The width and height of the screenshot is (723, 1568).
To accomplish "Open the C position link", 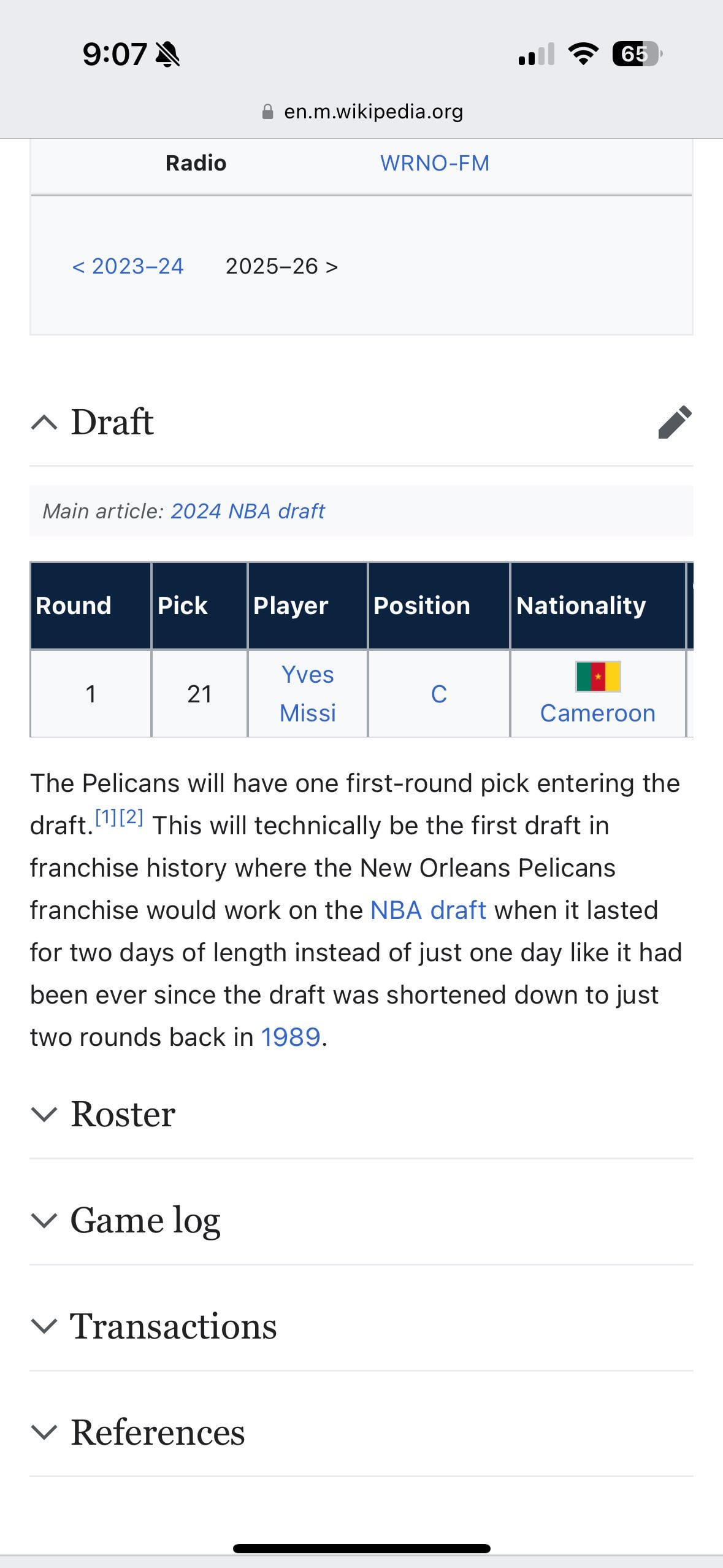I will pyautogui.click(x=438, y=694).
